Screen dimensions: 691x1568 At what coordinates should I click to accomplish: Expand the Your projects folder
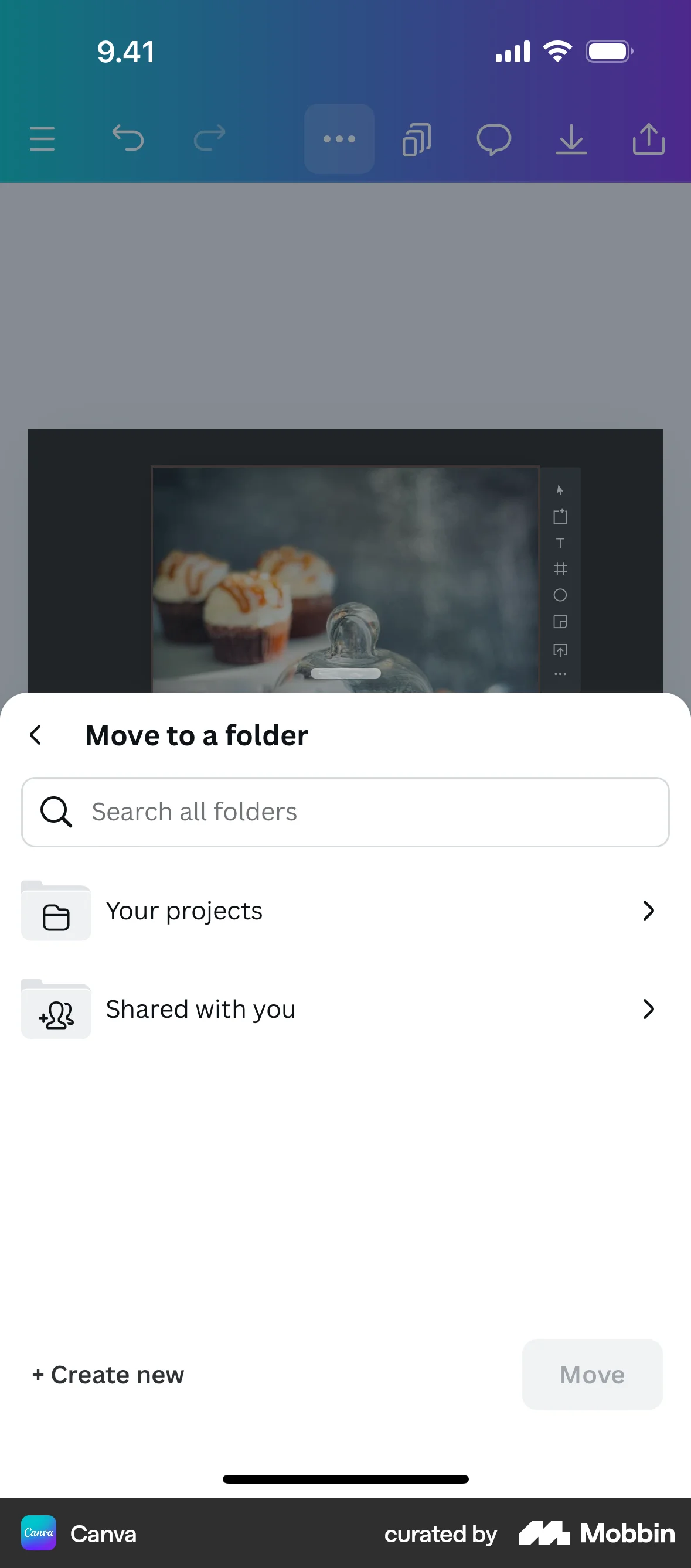tap(345, 911)
